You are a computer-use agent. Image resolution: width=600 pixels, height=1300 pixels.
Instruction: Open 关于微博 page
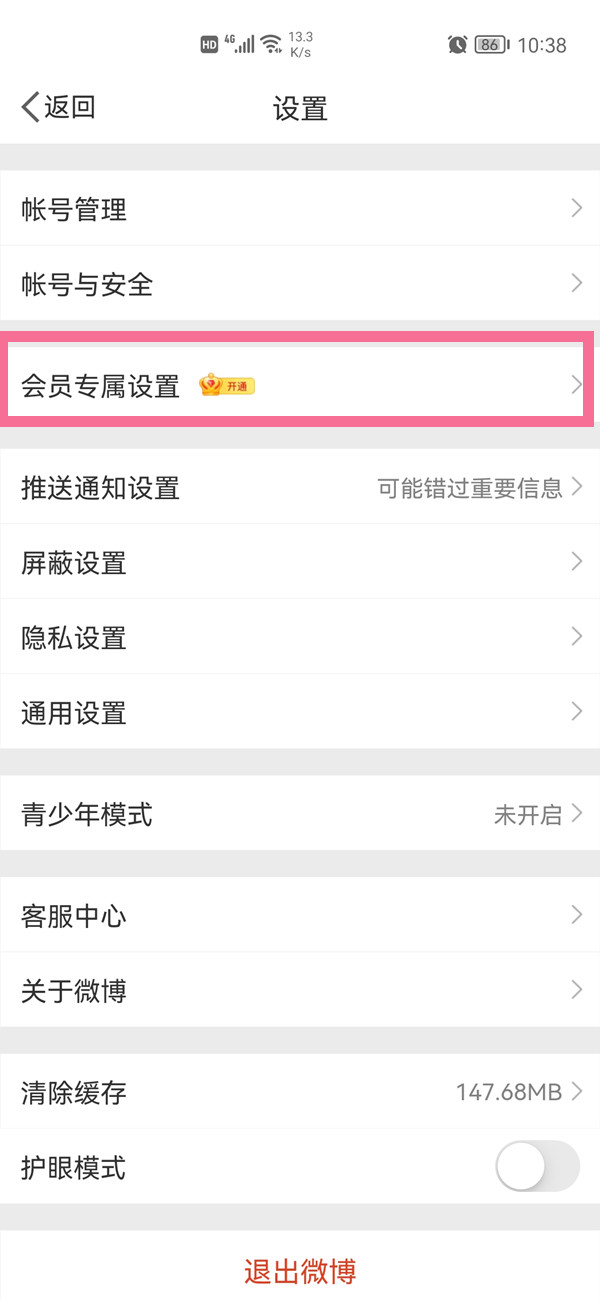[300, 990]
